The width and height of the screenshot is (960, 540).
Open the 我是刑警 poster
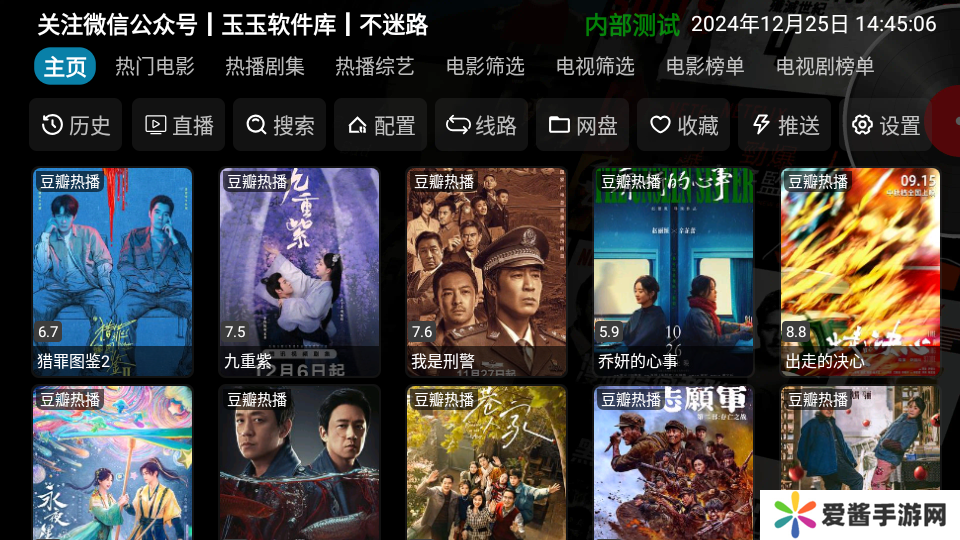(486, 270)
